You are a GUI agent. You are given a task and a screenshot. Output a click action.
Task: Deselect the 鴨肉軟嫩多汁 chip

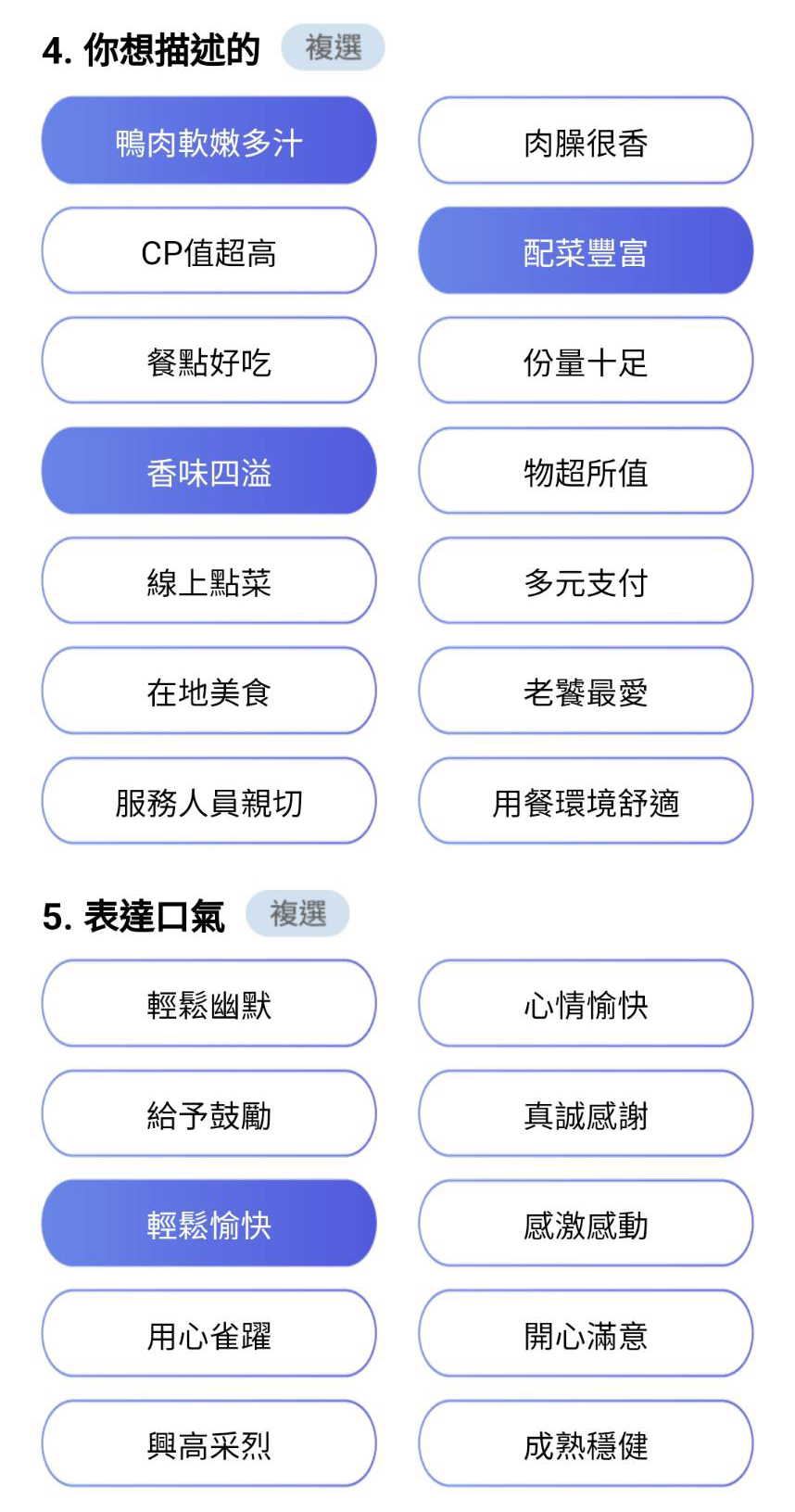click(x=208, y=141)
